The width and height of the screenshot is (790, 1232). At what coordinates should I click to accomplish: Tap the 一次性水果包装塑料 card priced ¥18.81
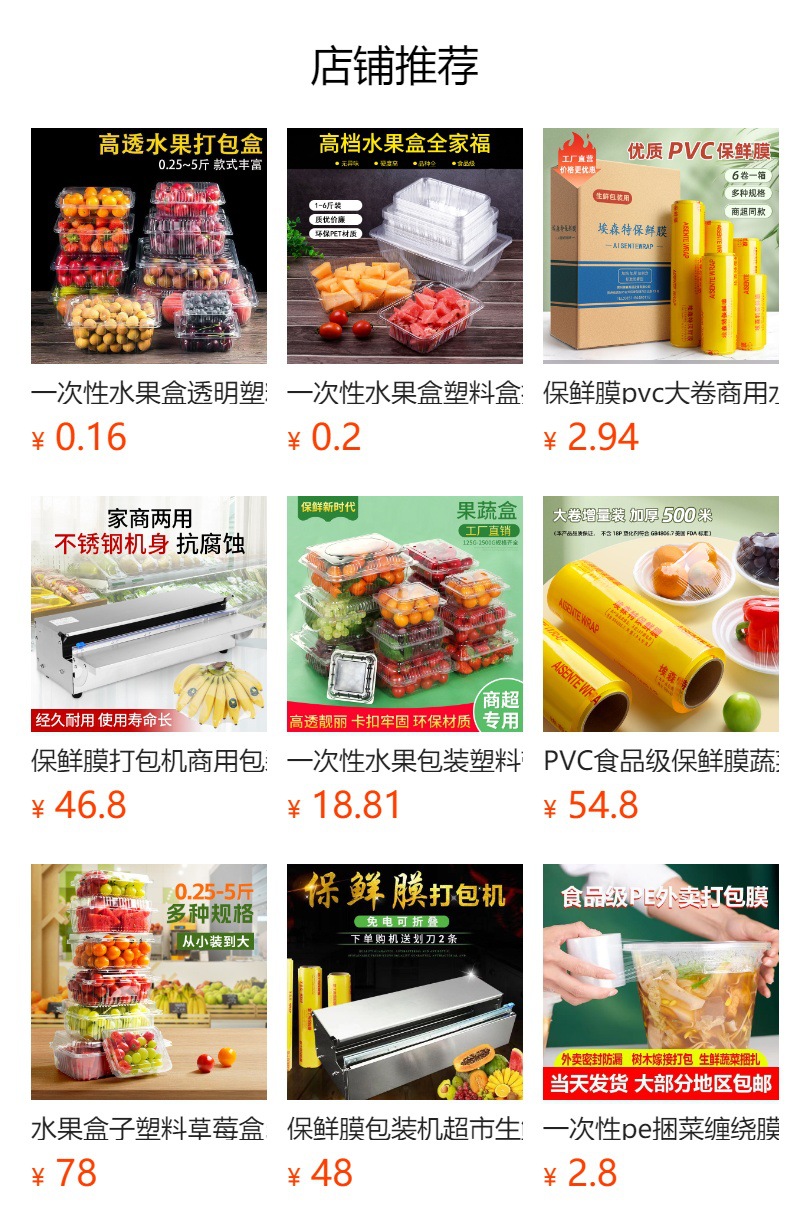pos(404,614)
